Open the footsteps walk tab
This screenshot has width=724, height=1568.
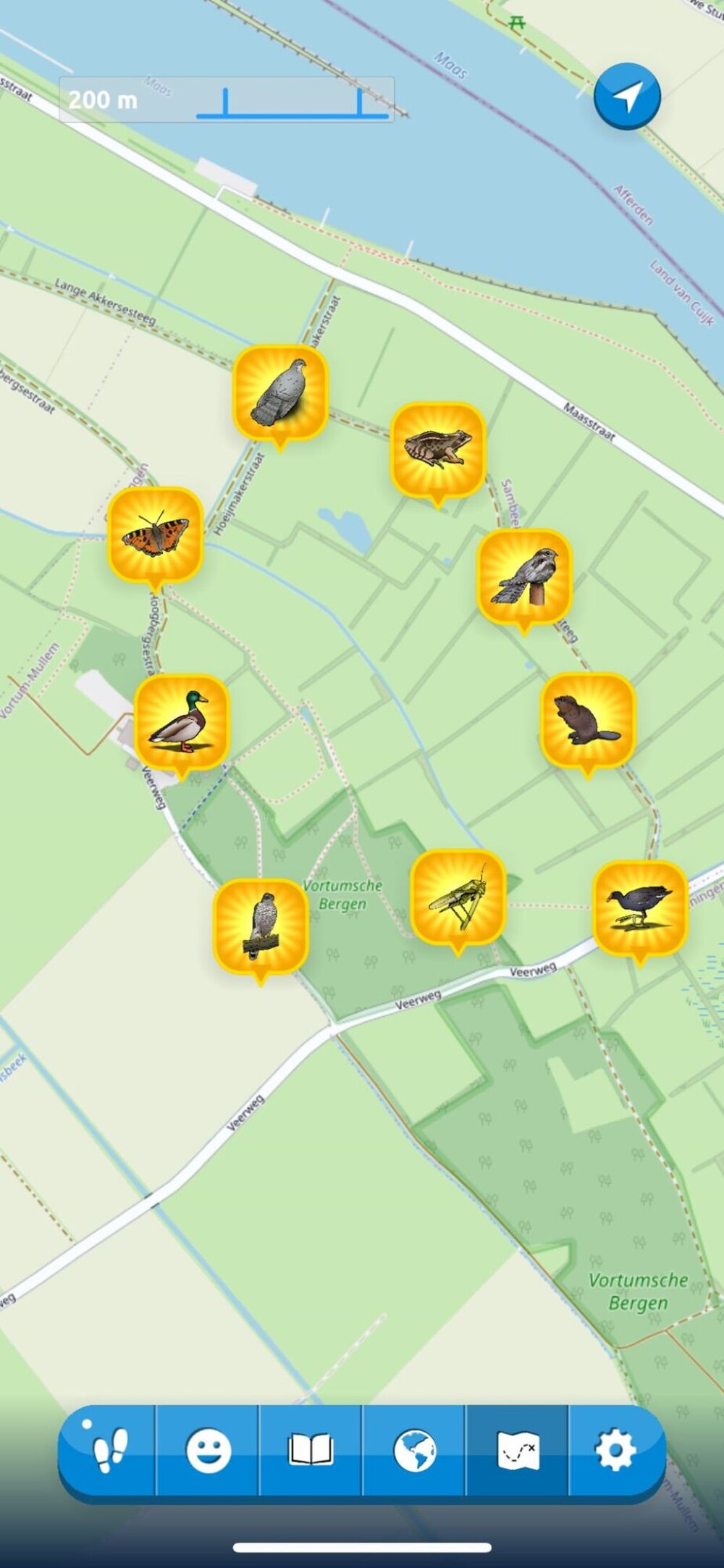tap(109, 1451)
